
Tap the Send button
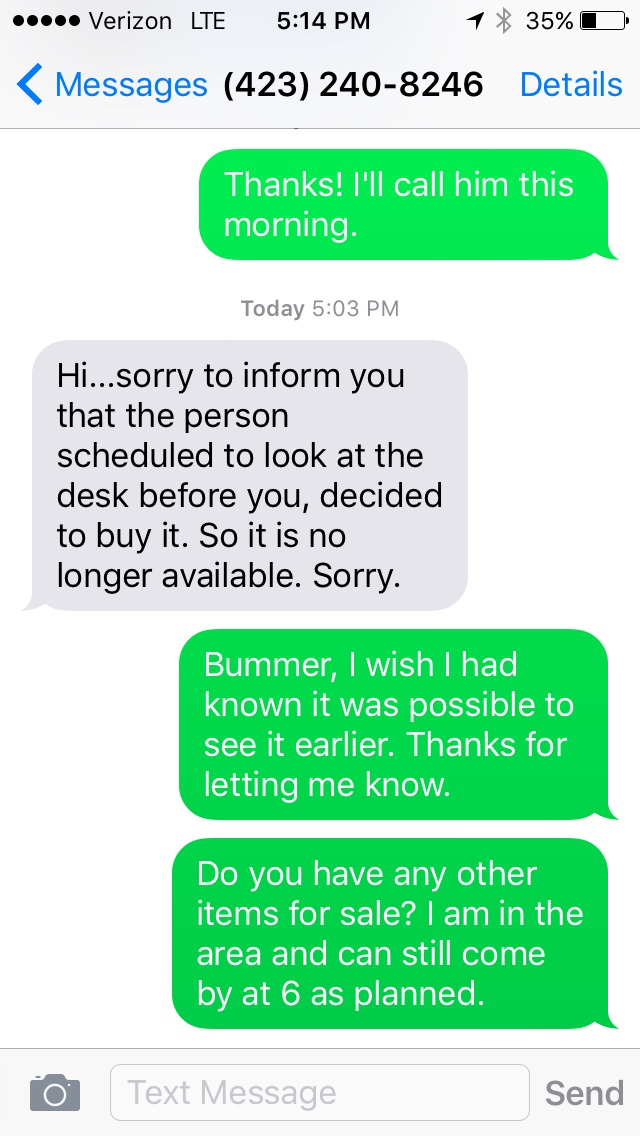click(x=584, y=1092)
